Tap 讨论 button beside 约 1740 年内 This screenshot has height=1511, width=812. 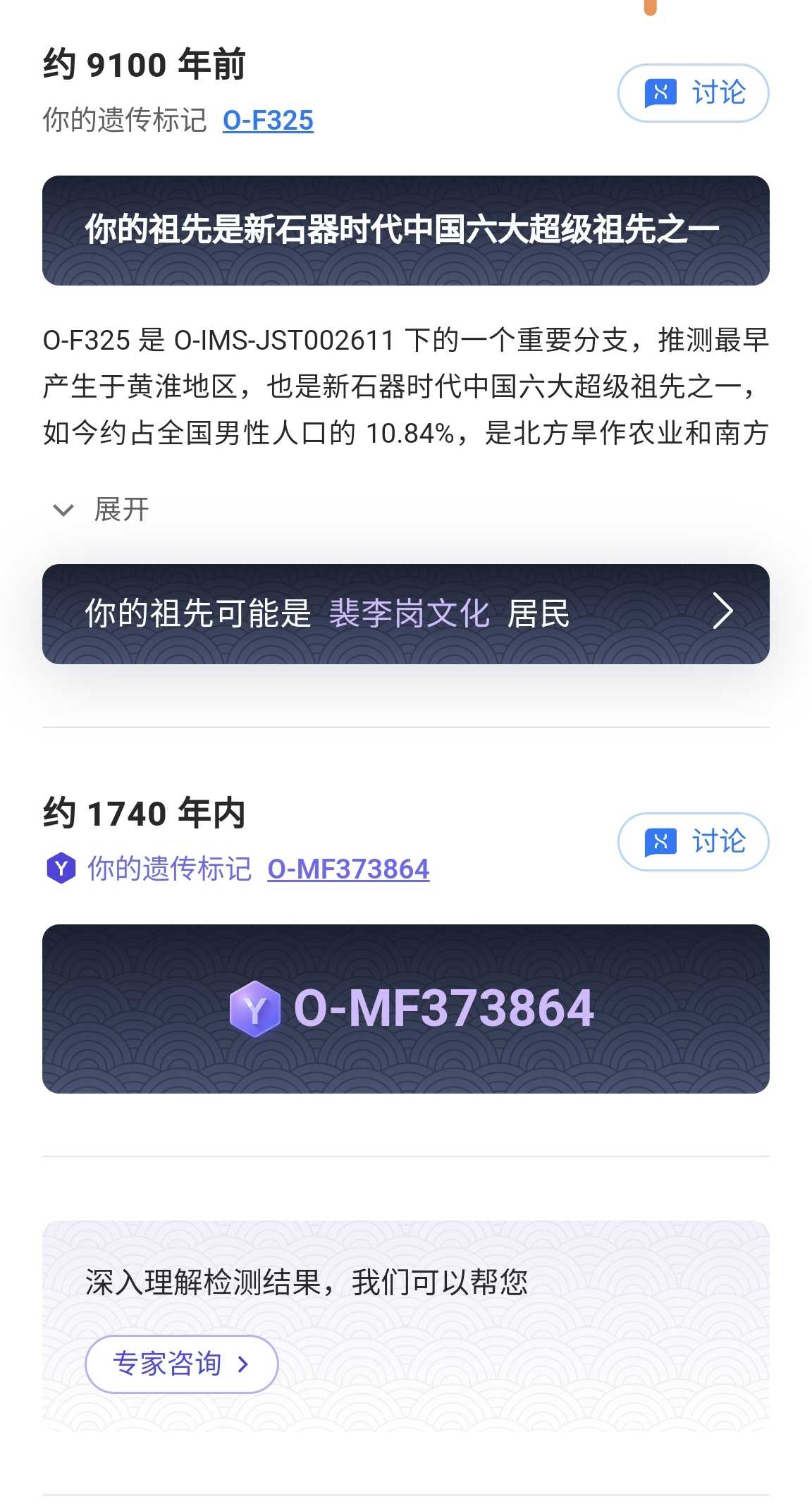pyautogui.click(x=693, y=842)
